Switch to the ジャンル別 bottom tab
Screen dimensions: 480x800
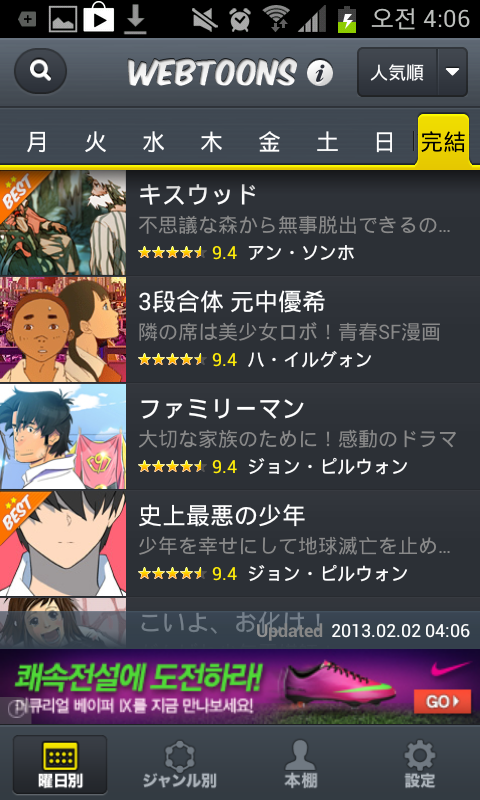[x=180, y=764]
